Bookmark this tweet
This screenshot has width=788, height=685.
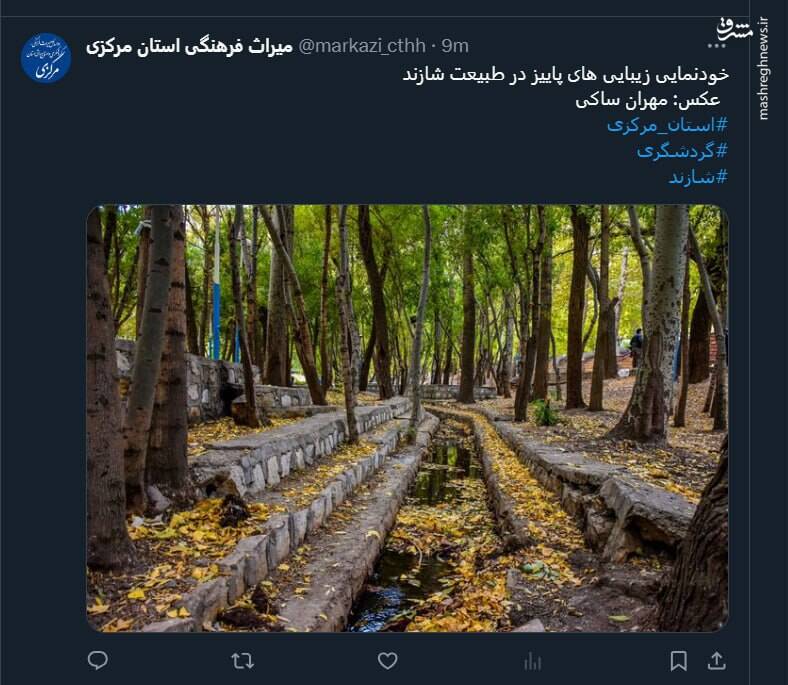(x=678, y=660)
